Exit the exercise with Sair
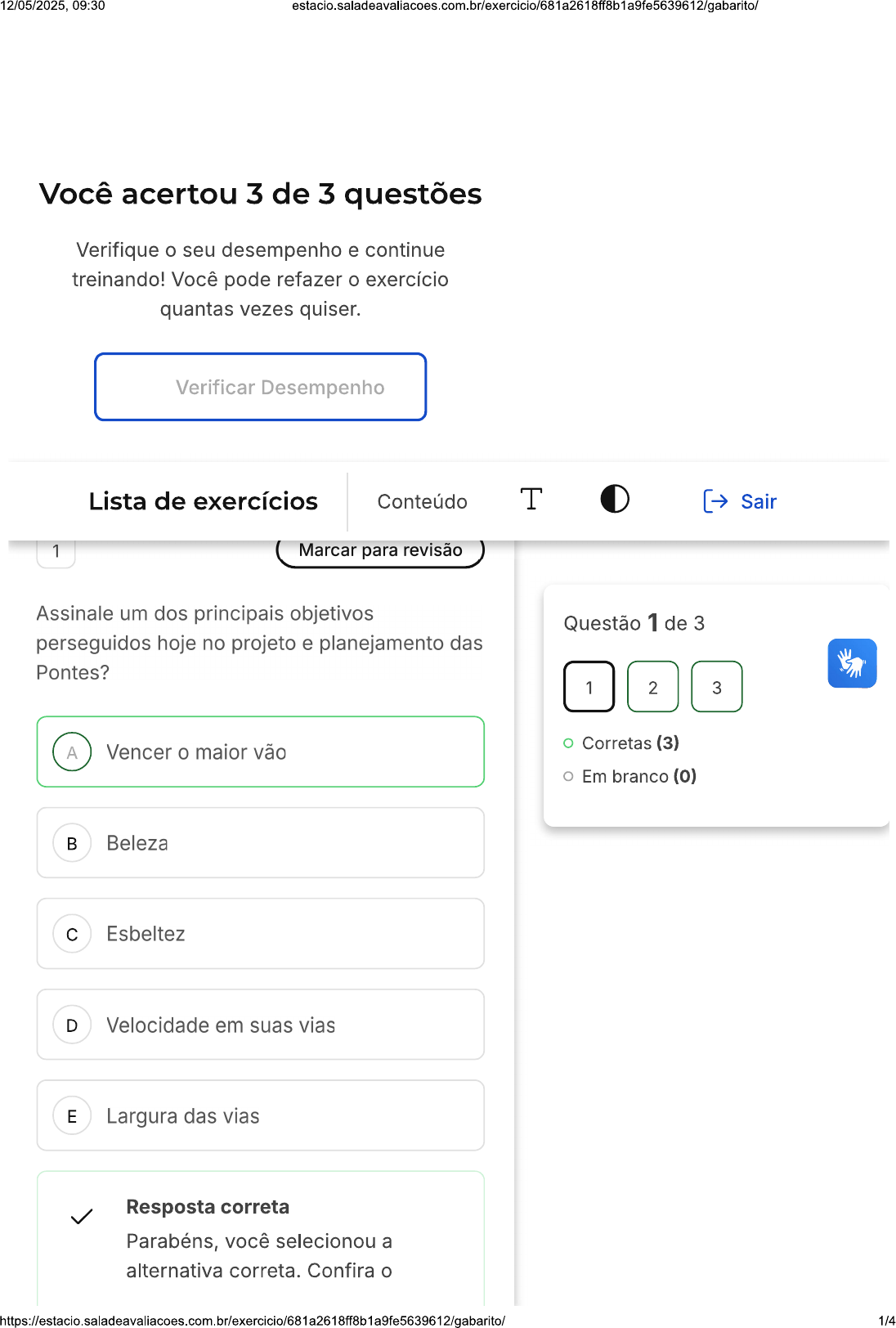Screen dimensions: 896x1328 pyautogui.click(x=741, y=501)
